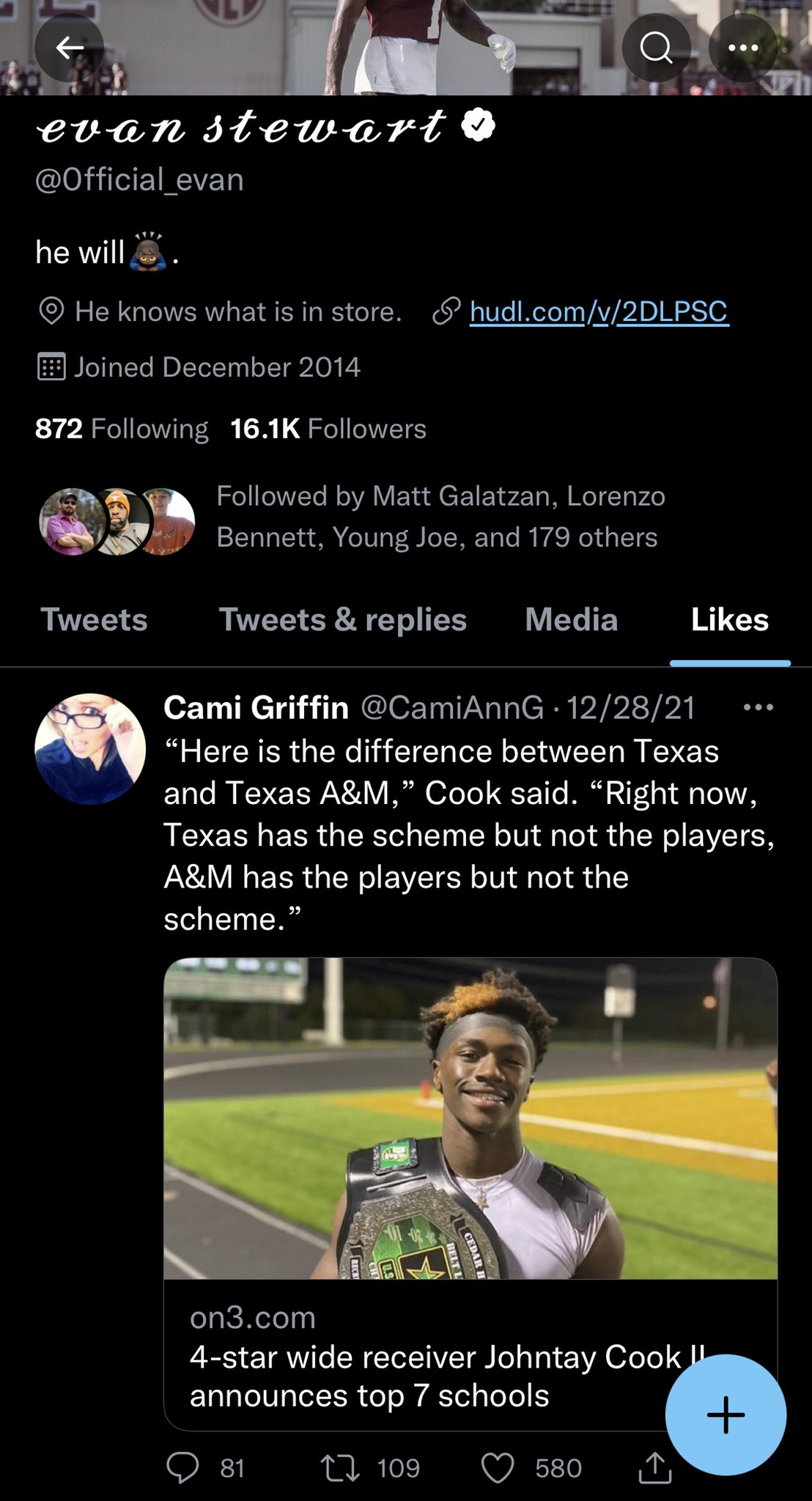Switch to the Tweets & replies tab

(x=342, y=620)
